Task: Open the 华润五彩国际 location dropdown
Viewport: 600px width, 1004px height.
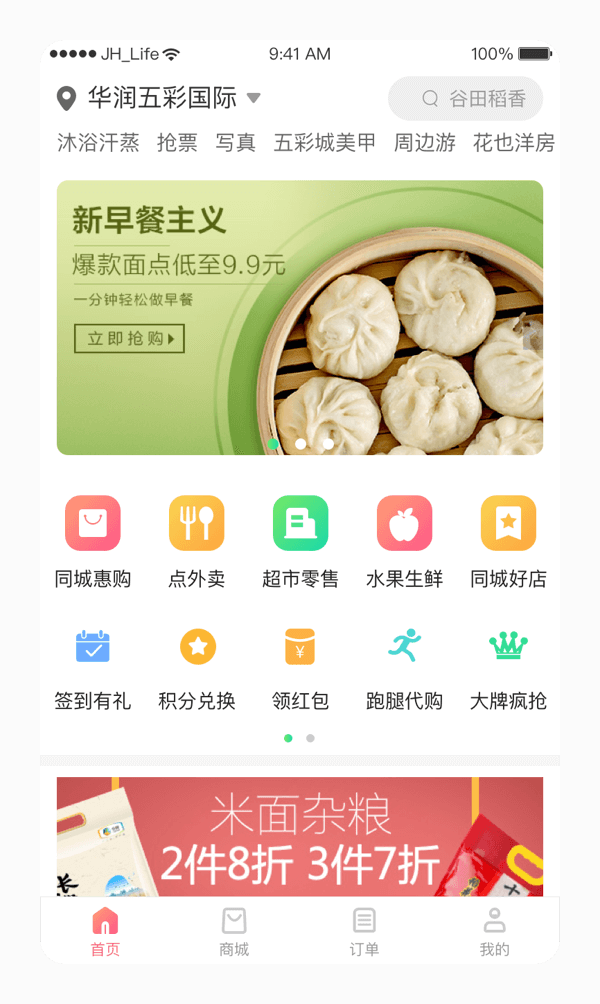Action: click(160, 98)
